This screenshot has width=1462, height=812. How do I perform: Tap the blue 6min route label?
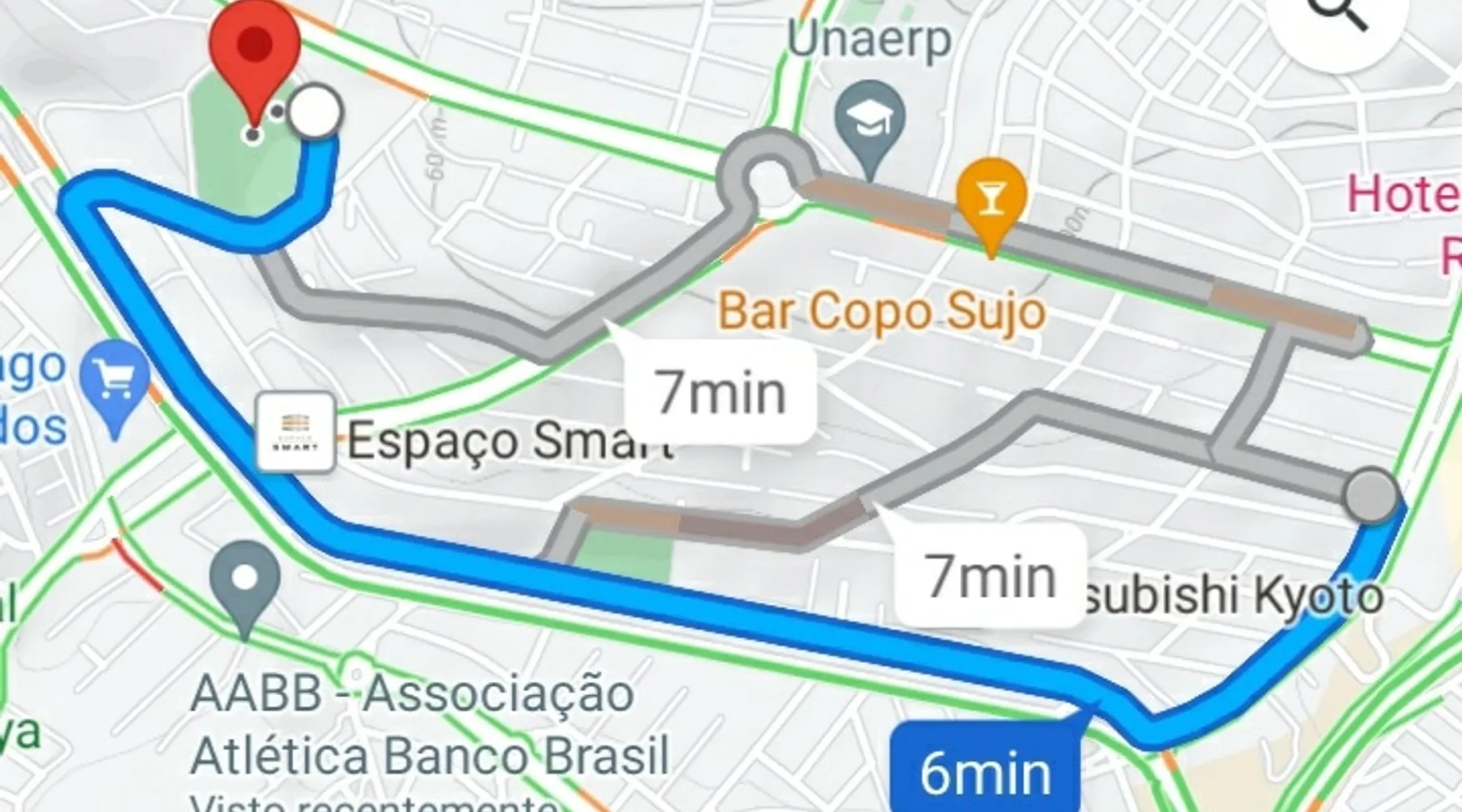pyautogui.click(x=985, y=770)
